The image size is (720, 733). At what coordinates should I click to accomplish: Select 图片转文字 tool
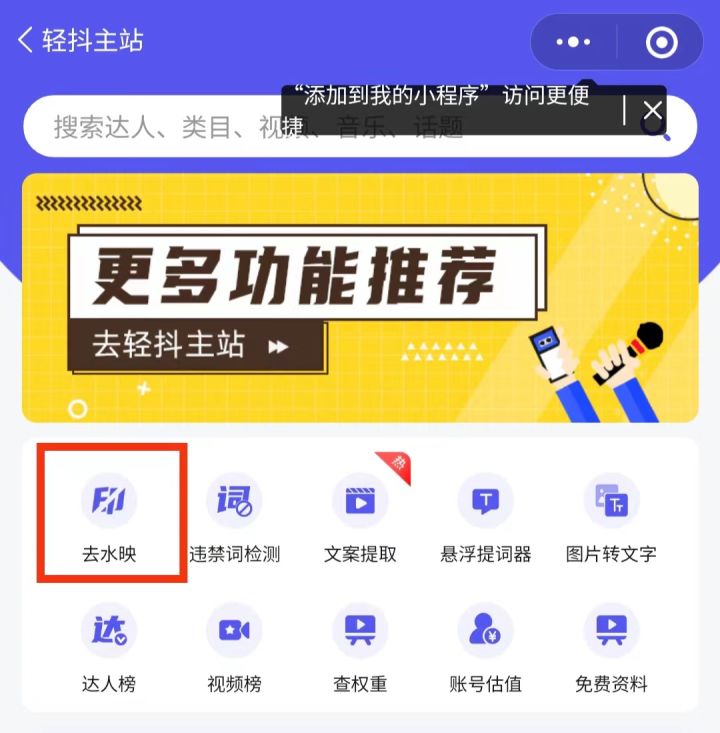(611, 514)
